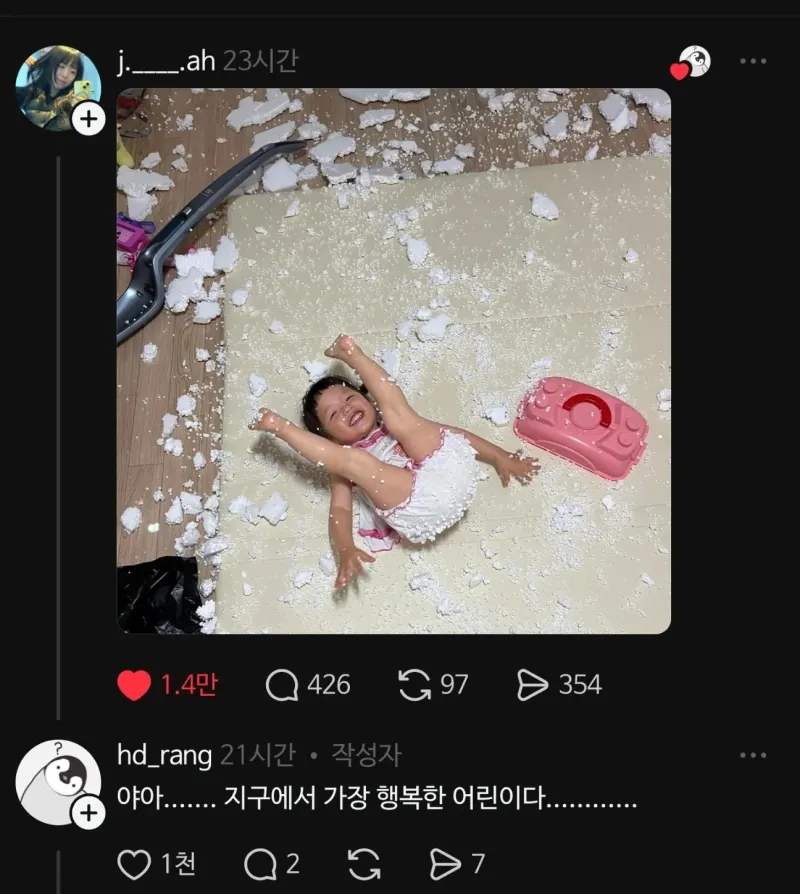Open overflow menu on j.____.ah's post
Viewport: 800px width, 894px height.
coord(753,61)
